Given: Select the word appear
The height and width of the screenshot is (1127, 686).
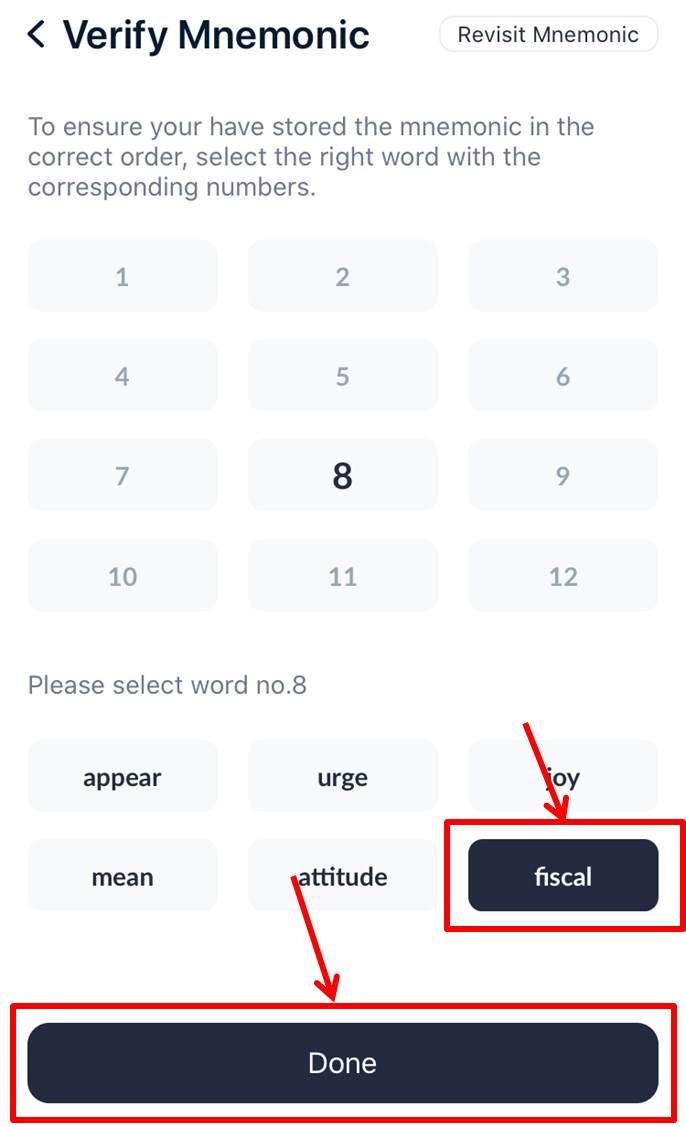Looking at the screenshot, I should pos(122,777).
